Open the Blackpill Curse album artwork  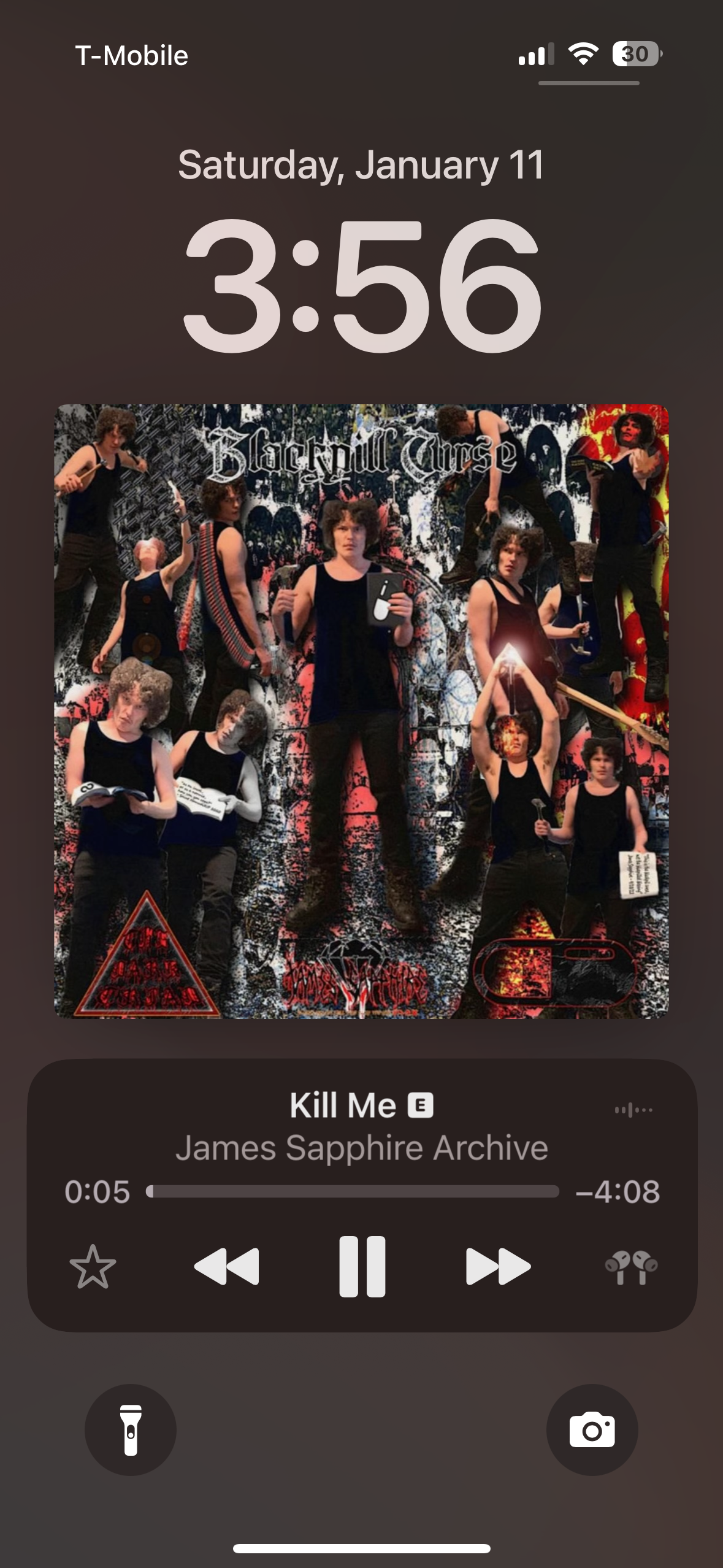coord(361,712)
